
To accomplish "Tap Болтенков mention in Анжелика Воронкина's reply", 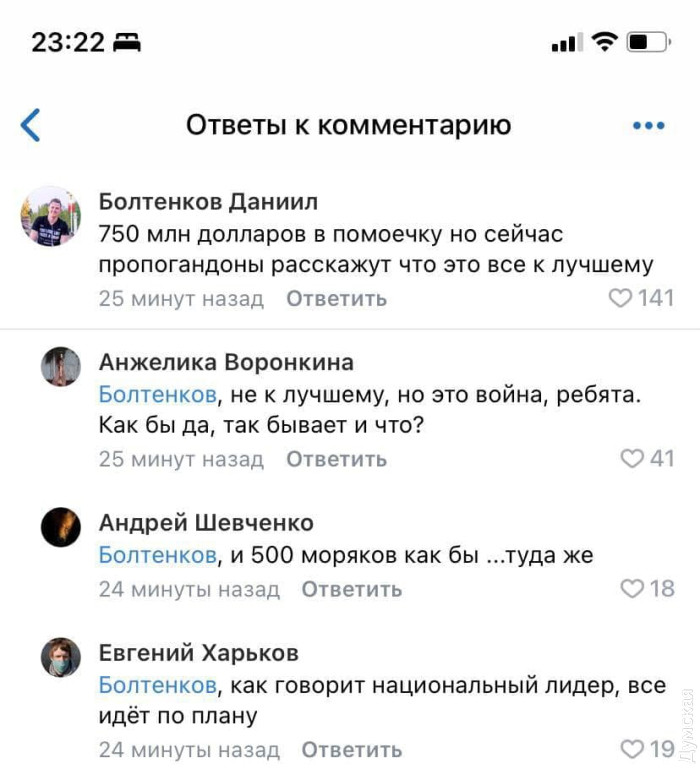I will [x=157, y=395].
